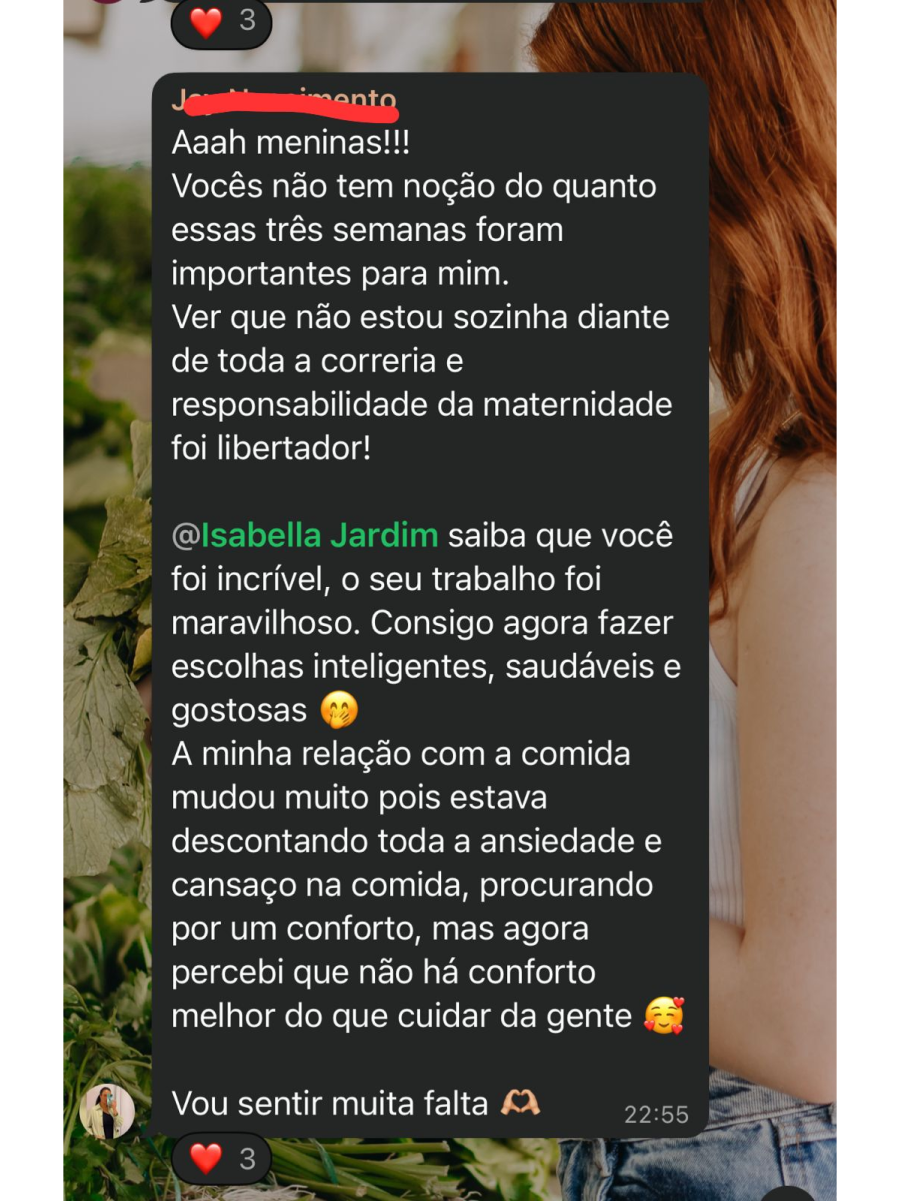This screenshot has height=1201, width=900.
Task: Open the sender's profile picture
Action: (107, 1110)
